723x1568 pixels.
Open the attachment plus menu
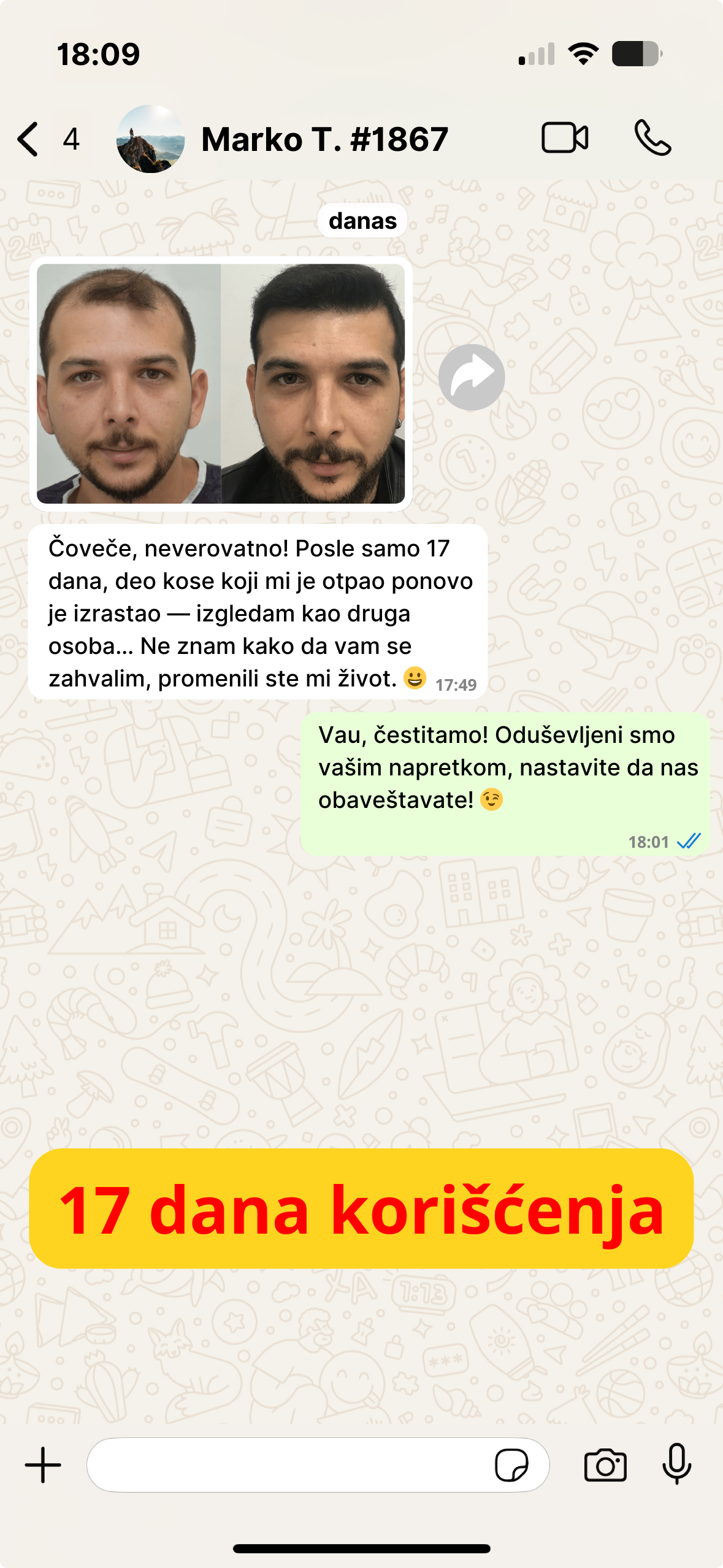(43, 1465)
